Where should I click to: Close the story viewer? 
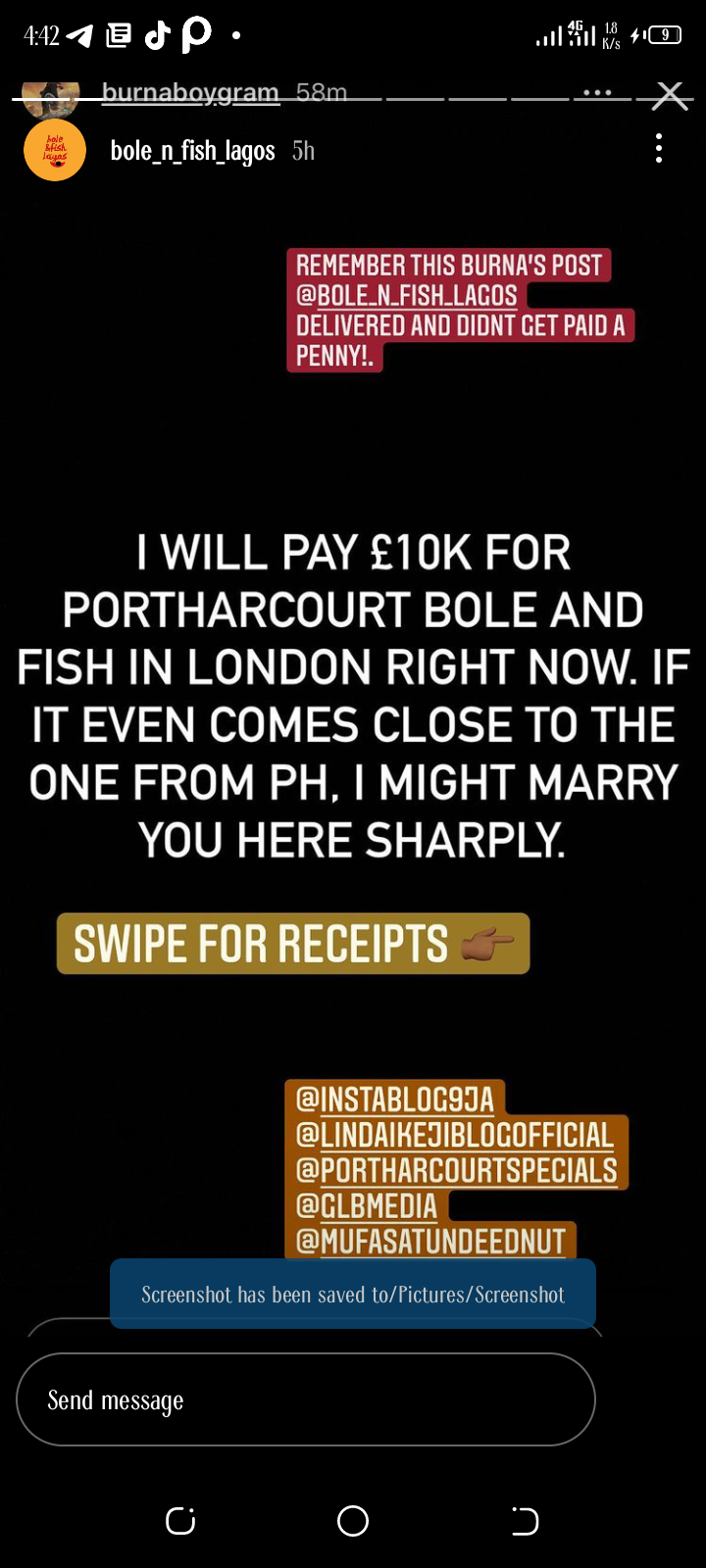[670, 95]
